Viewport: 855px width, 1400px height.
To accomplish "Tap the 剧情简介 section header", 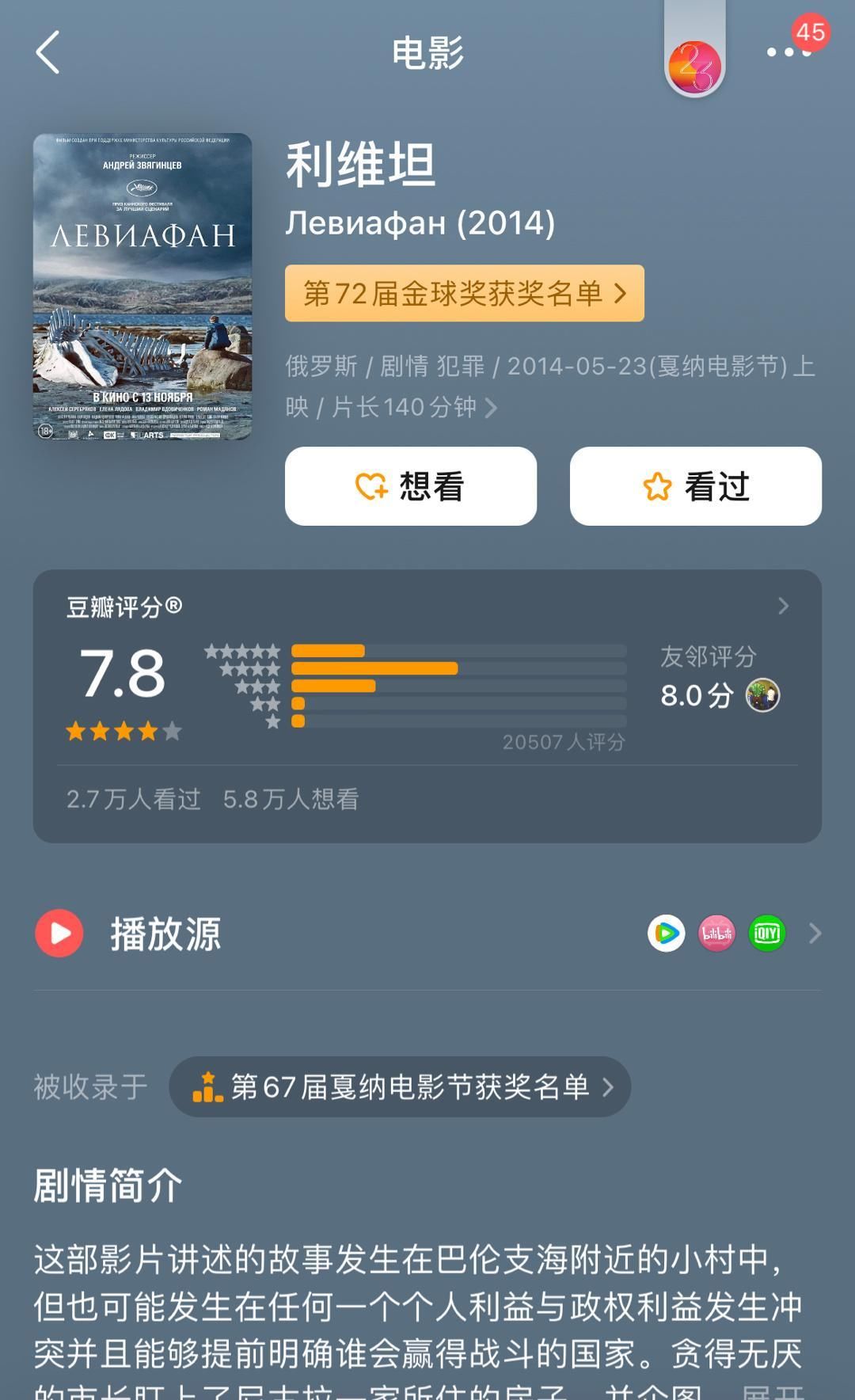I will tap(107, 1185).
